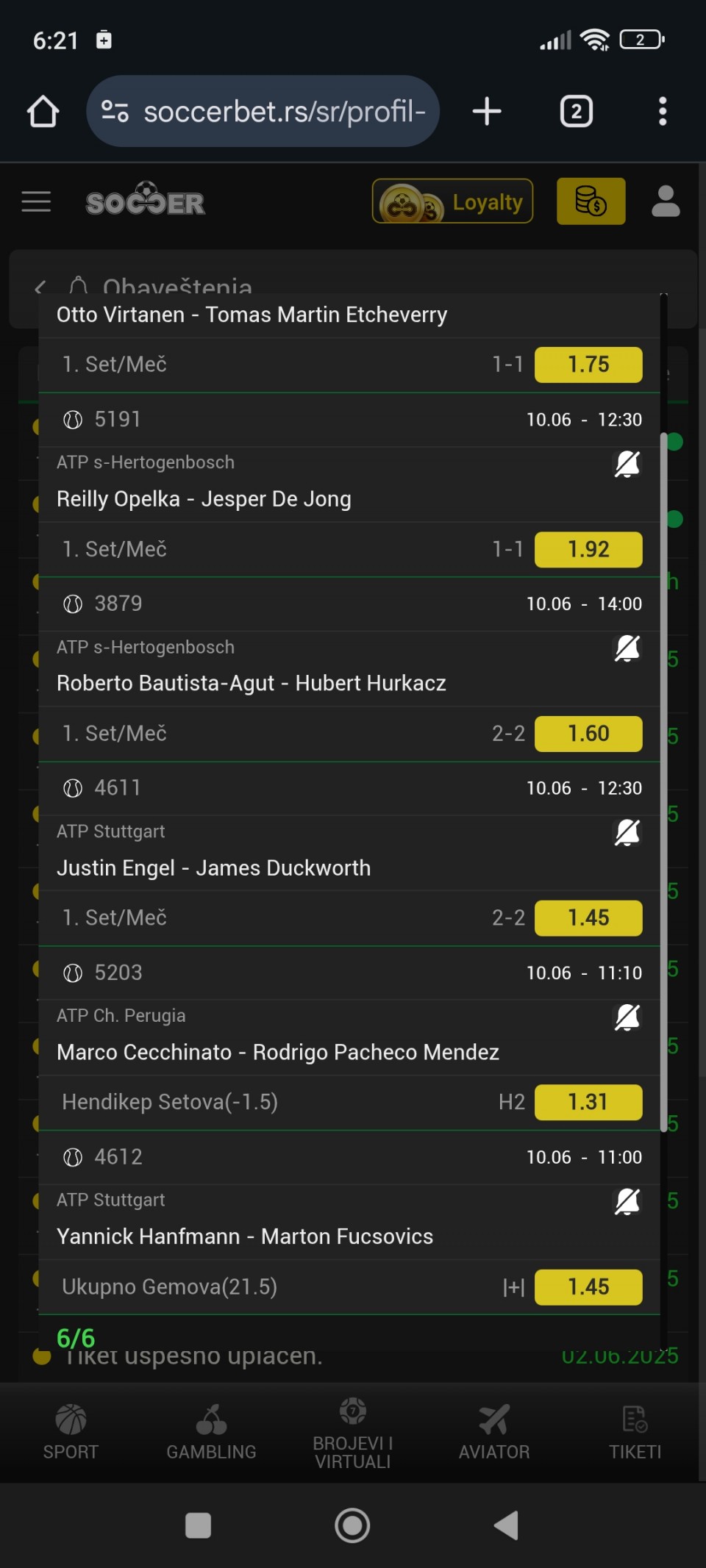This screenshot has height=1568, width=706.
Task: Open the yellow deposit coins button
Action: (x=591, y=201)
